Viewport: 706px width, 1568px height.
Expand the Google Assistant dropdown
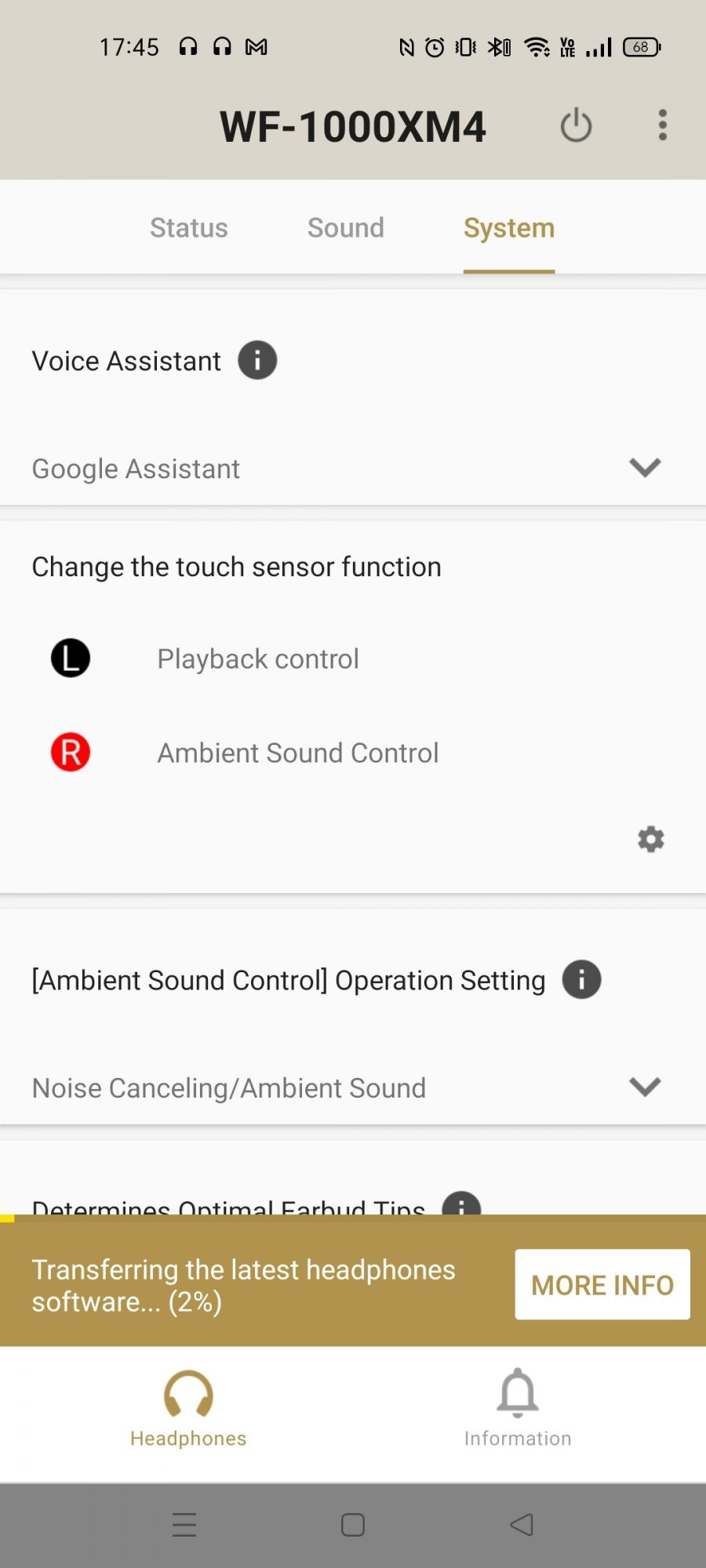645,468
